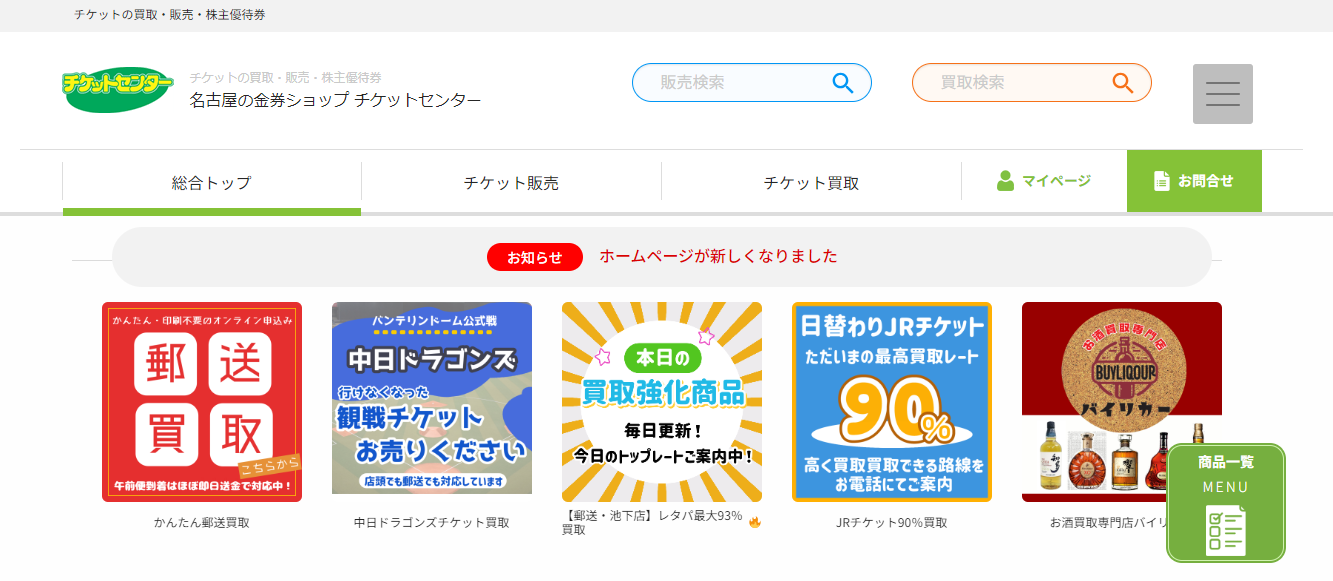
Task: Open the hamburger menu button
Action: (x=1222, y=94)
